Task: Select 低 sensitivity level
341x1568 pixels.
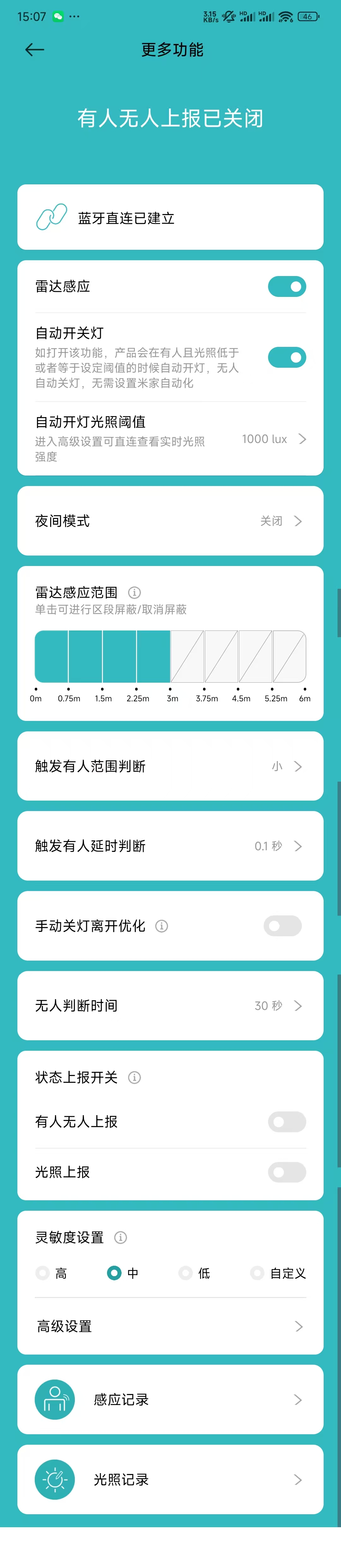Action: click(186, 1273)
